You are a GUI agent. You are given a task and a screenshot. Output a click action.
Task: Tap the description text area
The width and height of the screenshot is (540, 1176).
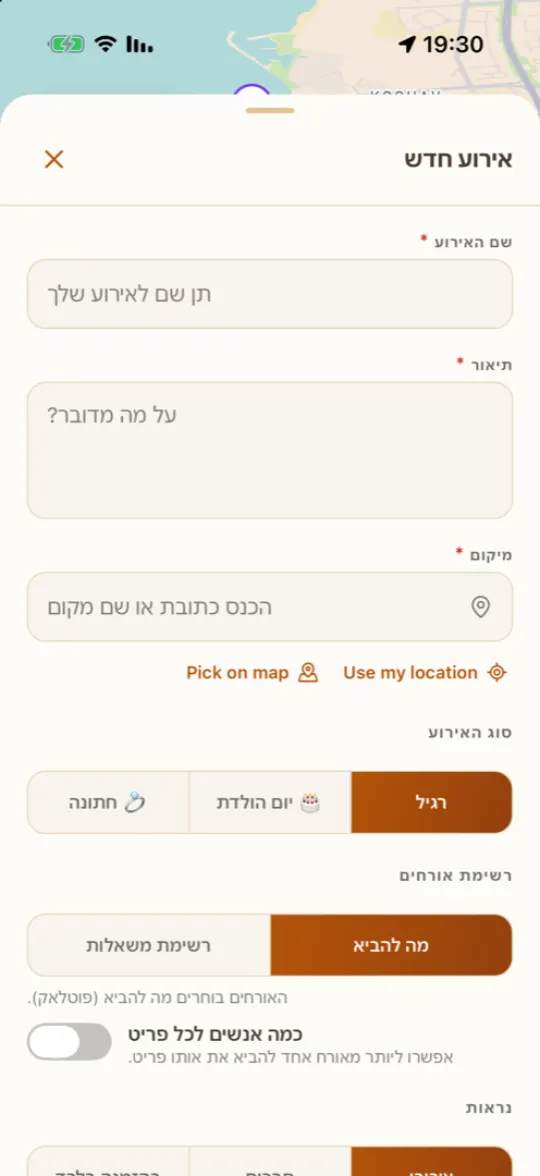(270, 450)
